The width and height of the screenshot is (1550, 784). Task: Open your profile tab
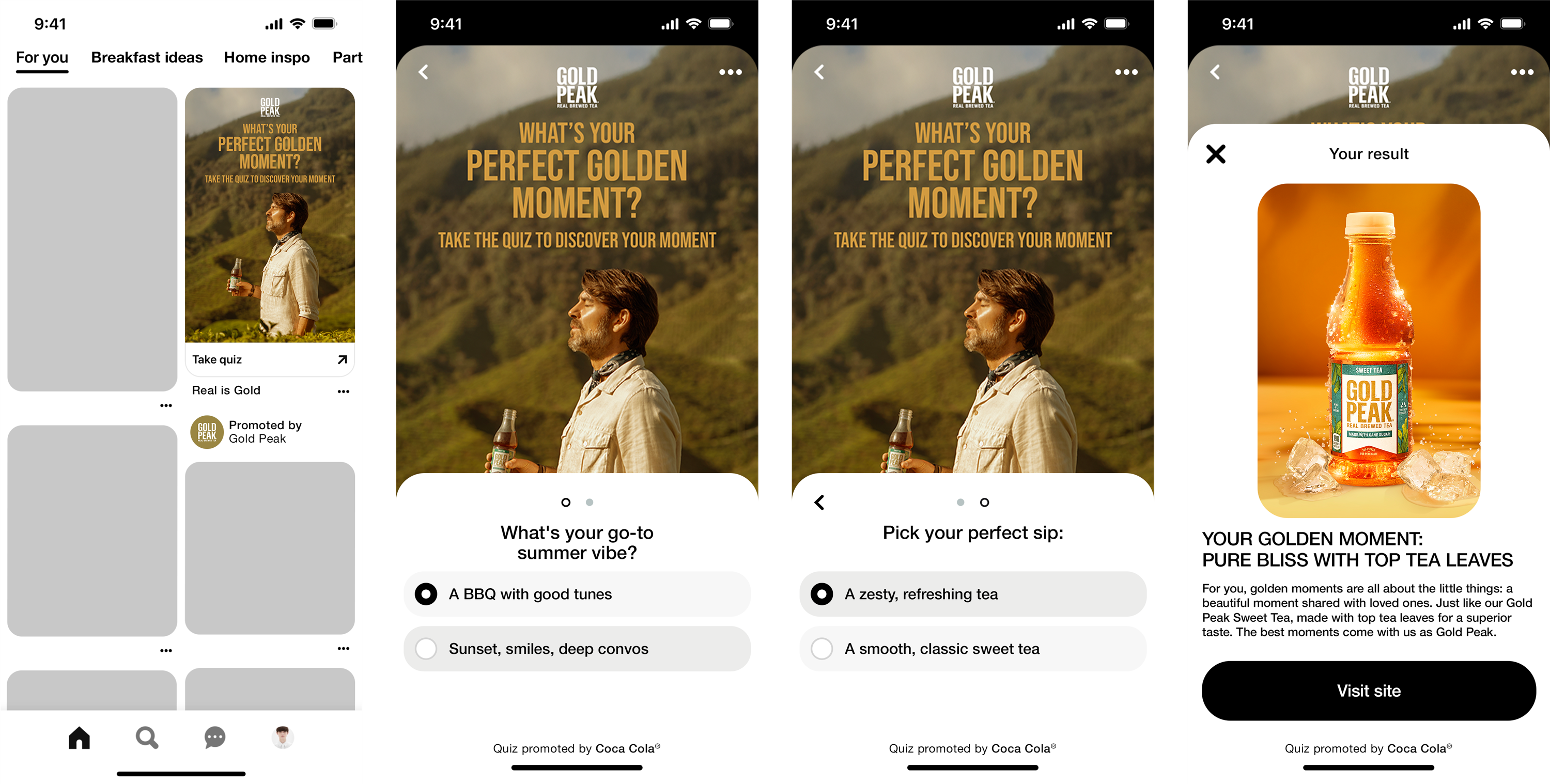tap(282, 737)
